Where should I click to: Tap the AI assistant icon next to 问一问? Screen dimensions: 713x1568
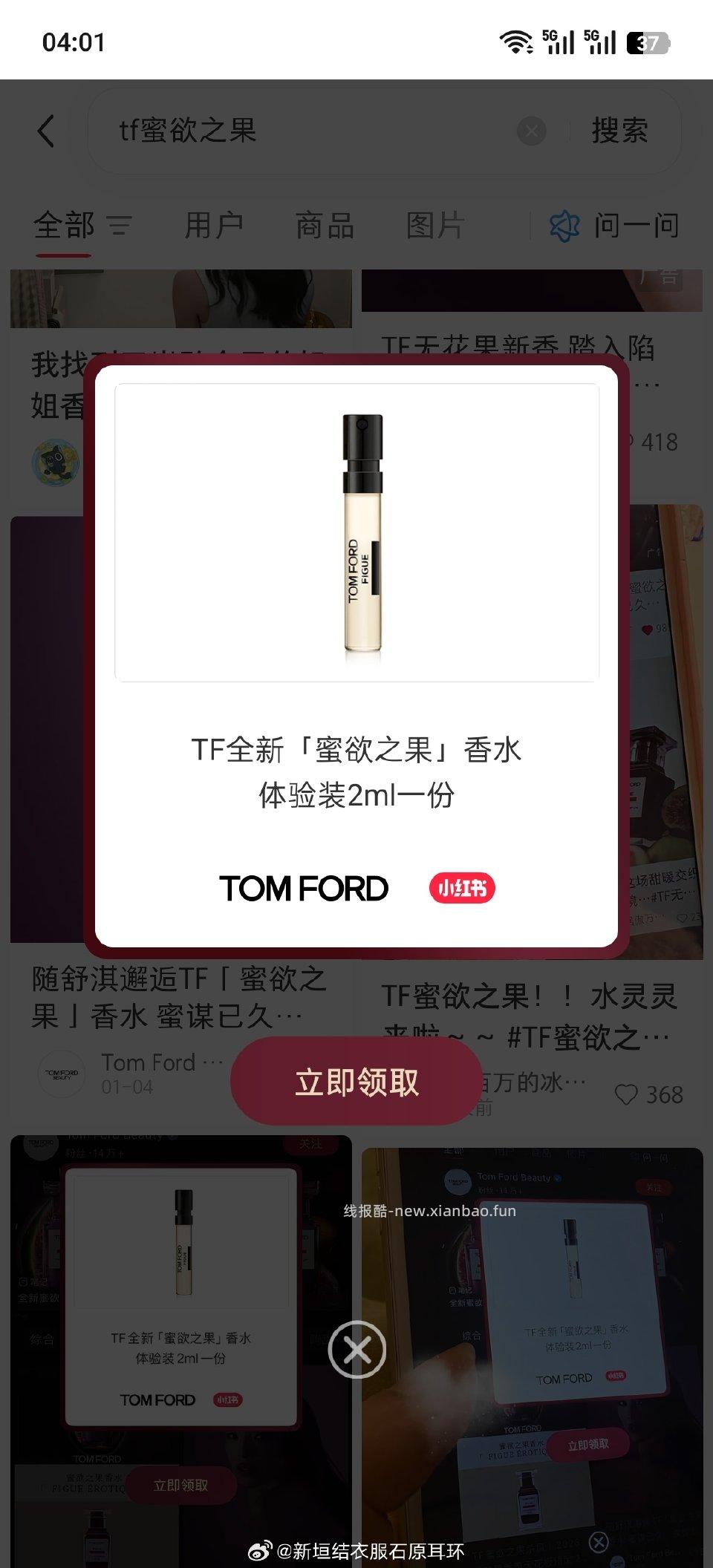566,225
